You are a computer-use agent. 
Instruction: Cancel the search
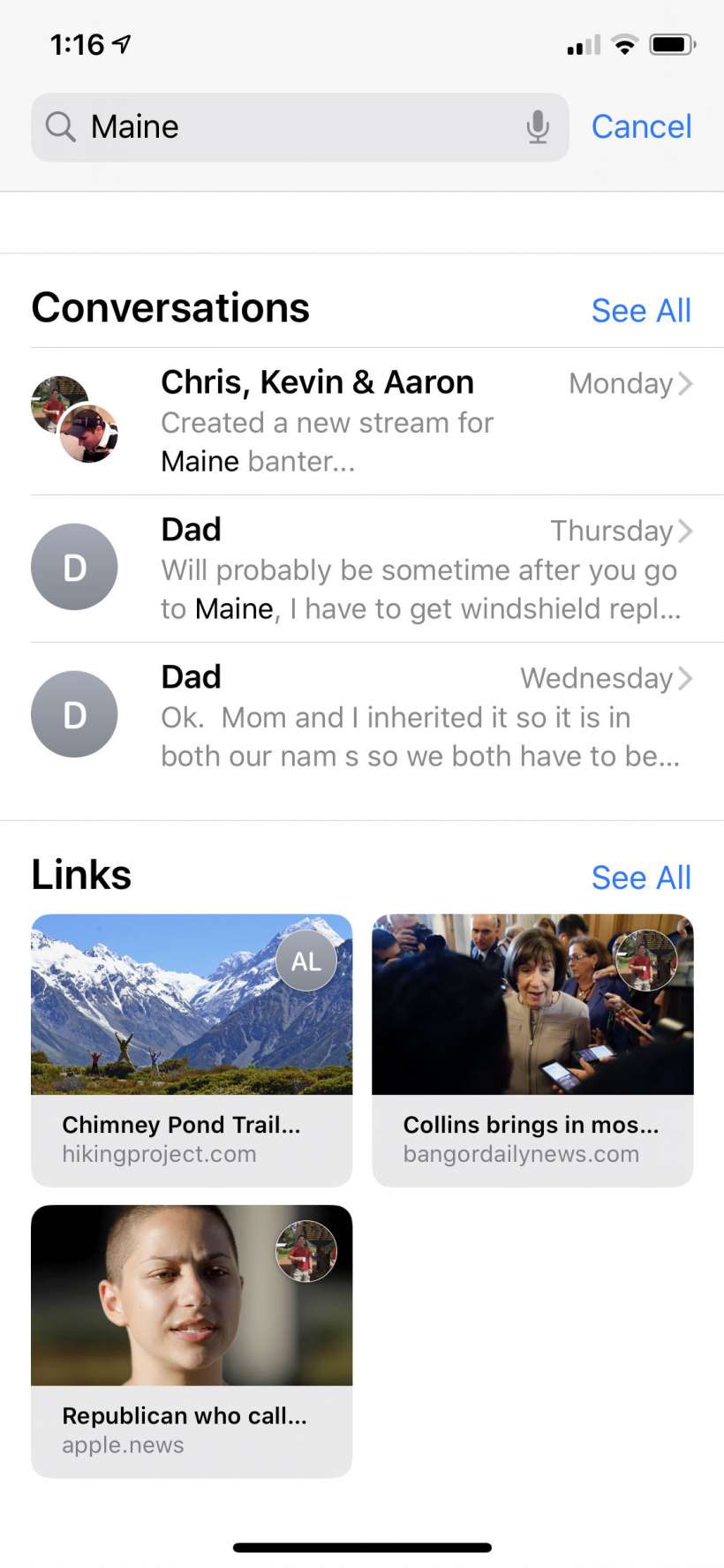(x=641, y=127)
